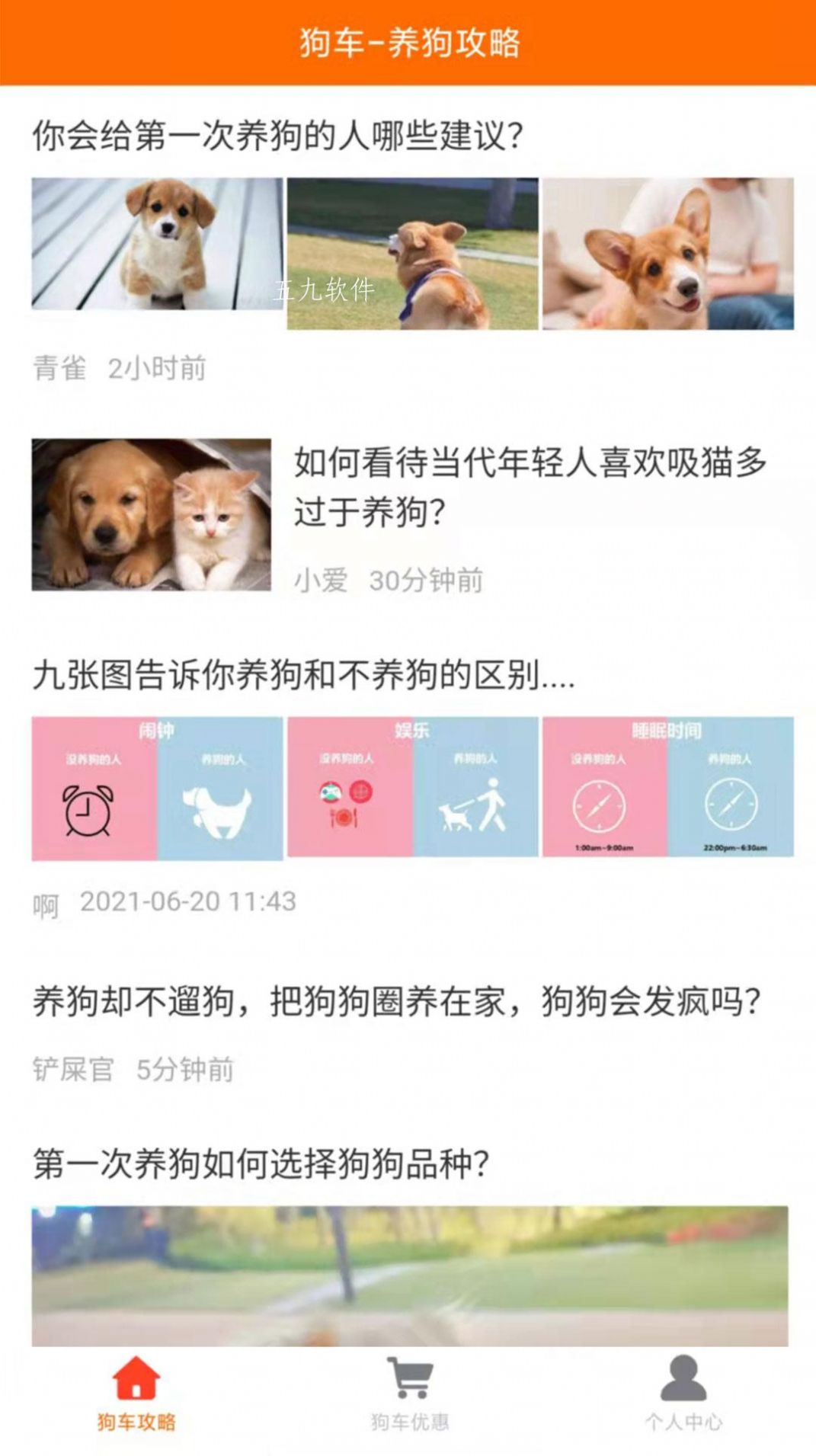Image resolution: width=816 pixels, height=1456 pixels.
Task: Tap the white dog icon beside the alarm clock
Action: (216, 810)
